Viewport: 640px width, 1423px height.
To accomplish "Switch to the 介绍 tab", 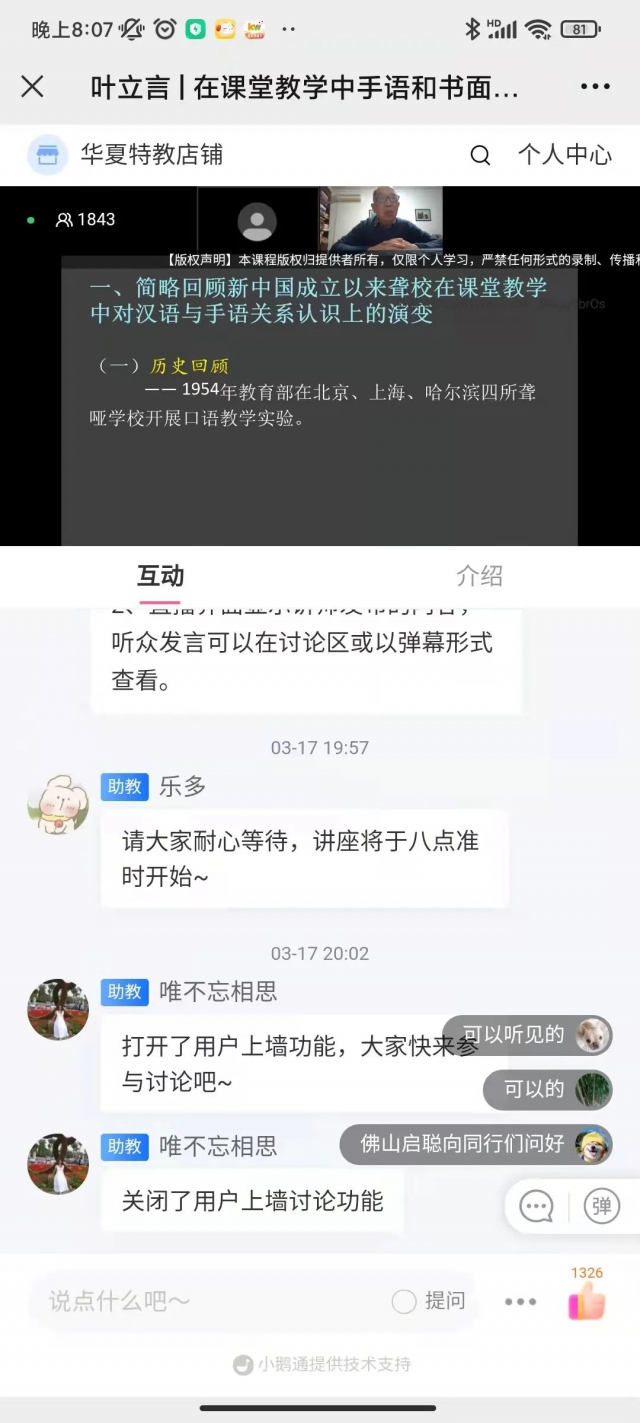I will tap(479, 576).
